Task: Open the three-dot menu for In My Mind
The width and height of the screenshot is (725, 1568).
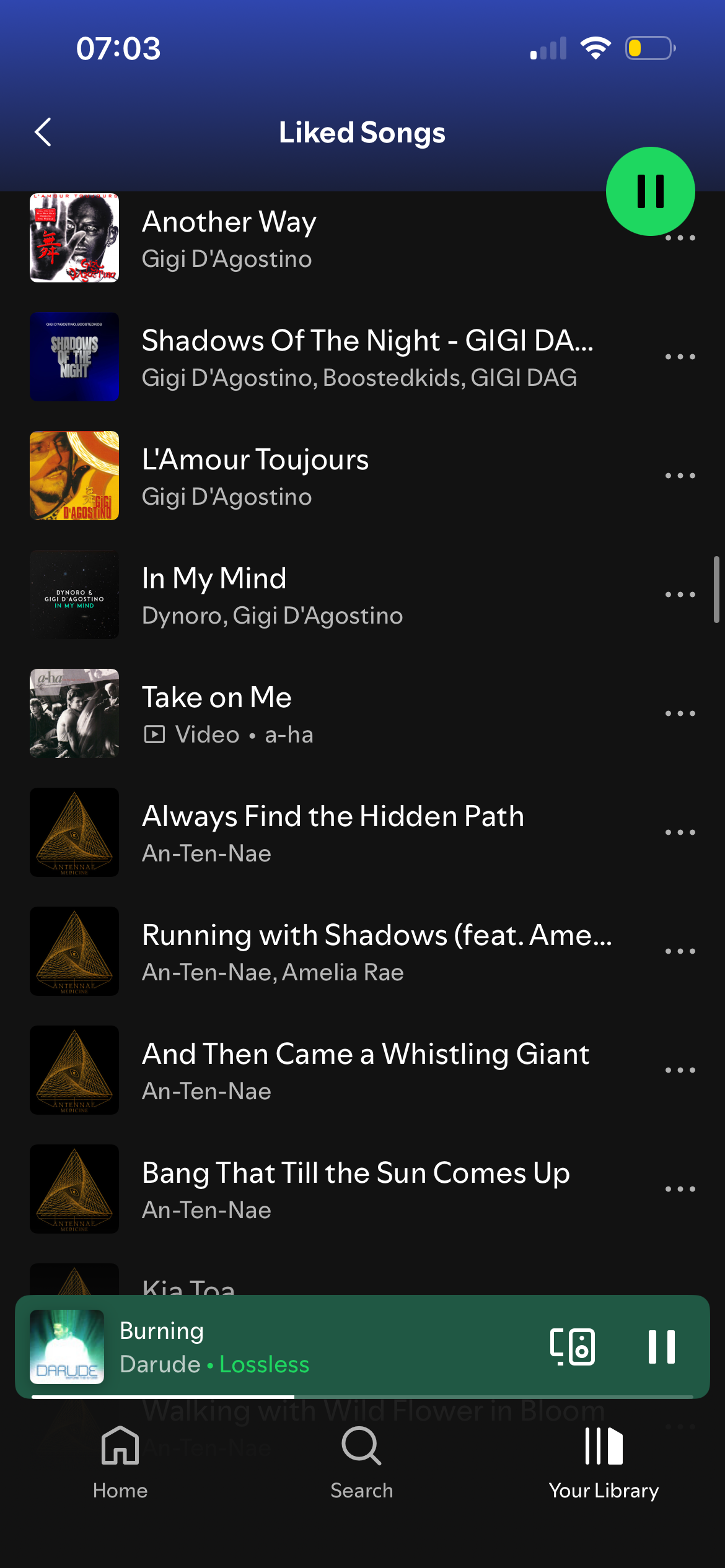Action: (680, 595)
